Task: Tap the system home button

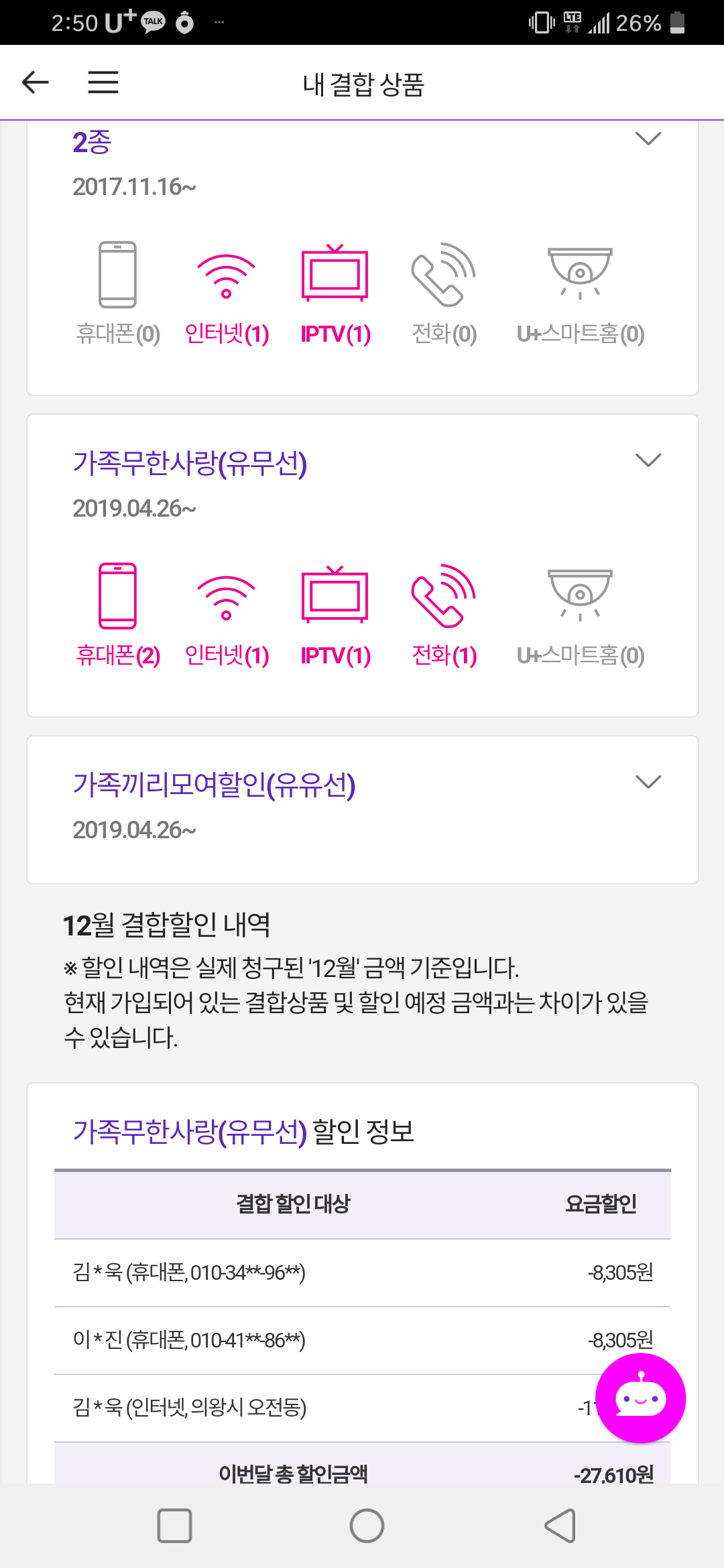Action: click(x=367, y=1526)
